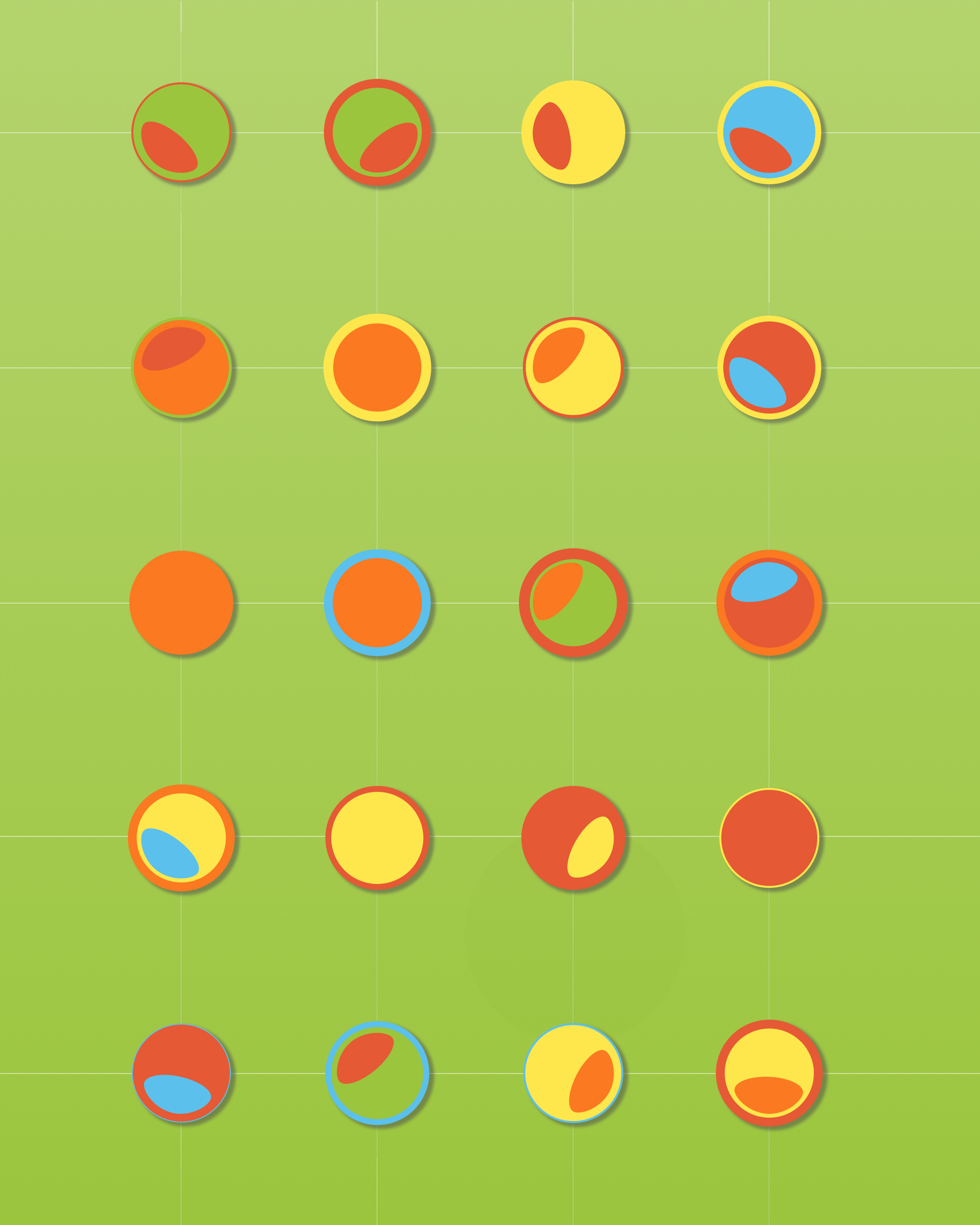Select the orange circle with the red spot
Viewport: 980px width, 1225px height.
[181, 367]
